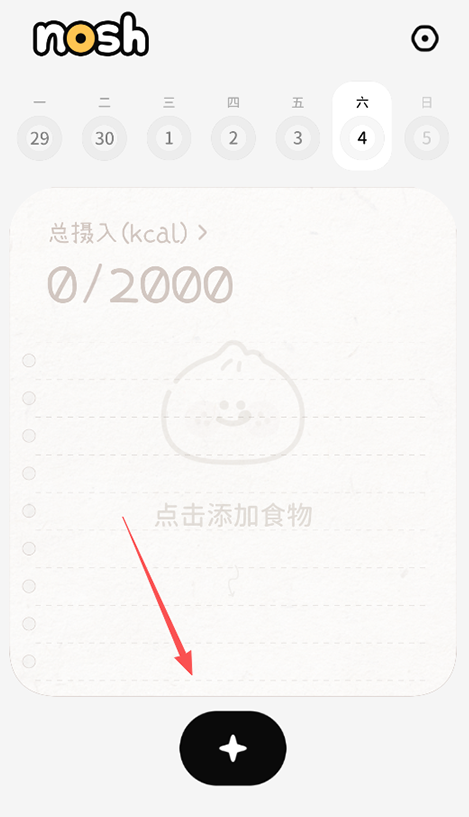Tap the black sparkle add-food button
This screenshot has height=817, width=469.
click(233, 748)
